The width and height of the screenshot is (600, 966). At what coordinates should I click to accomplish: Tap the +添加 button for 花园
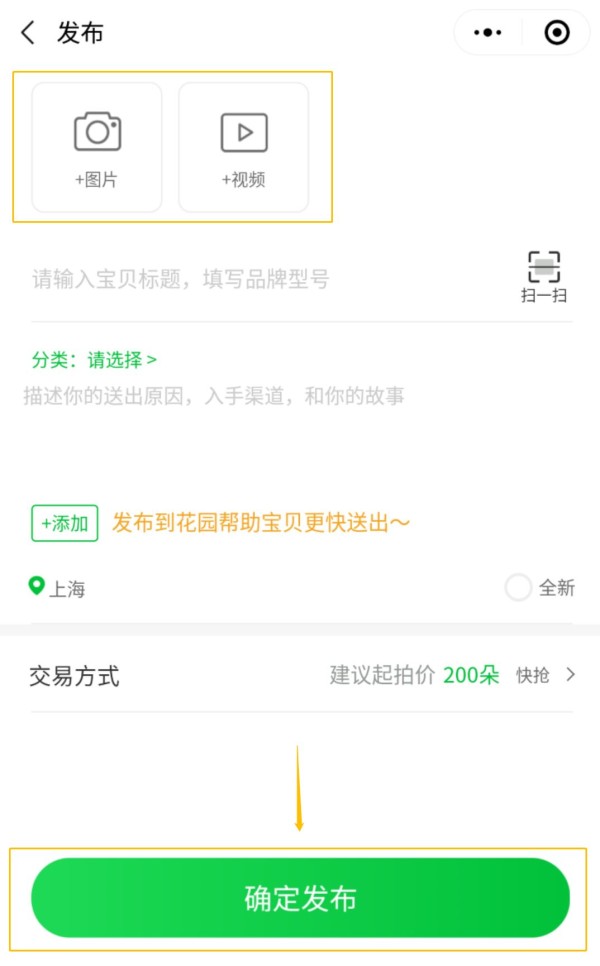(x=65, y=523)
